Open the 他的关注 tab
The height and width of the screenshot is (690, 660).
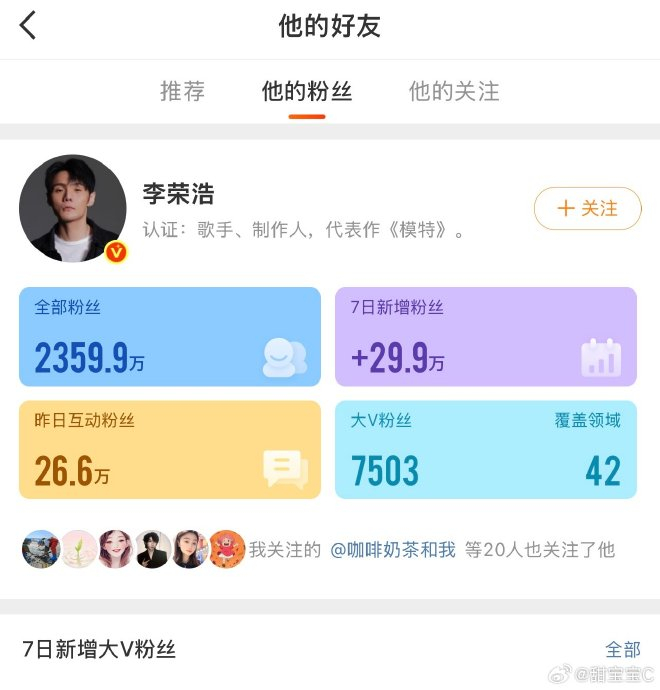[x=454, y=92]
